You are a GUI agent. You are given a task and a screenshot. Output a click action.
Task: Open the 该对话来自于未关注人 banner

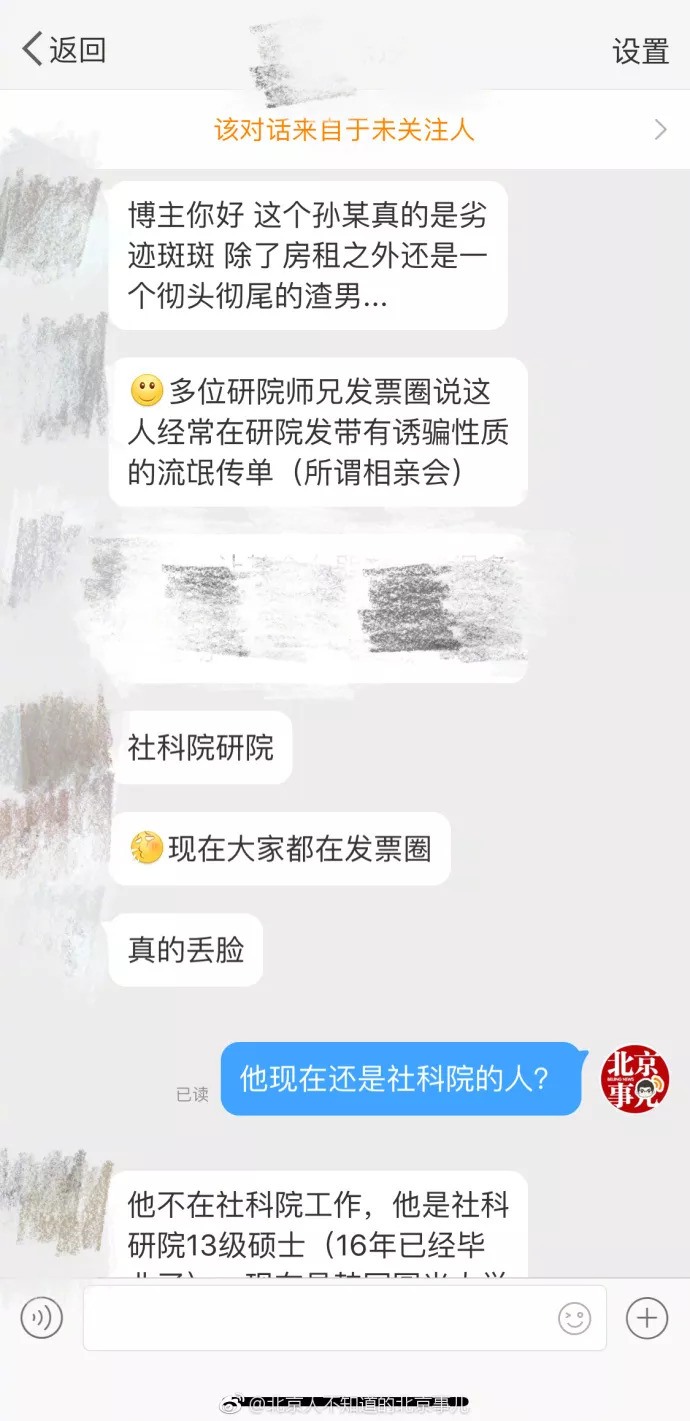point(345,130)
